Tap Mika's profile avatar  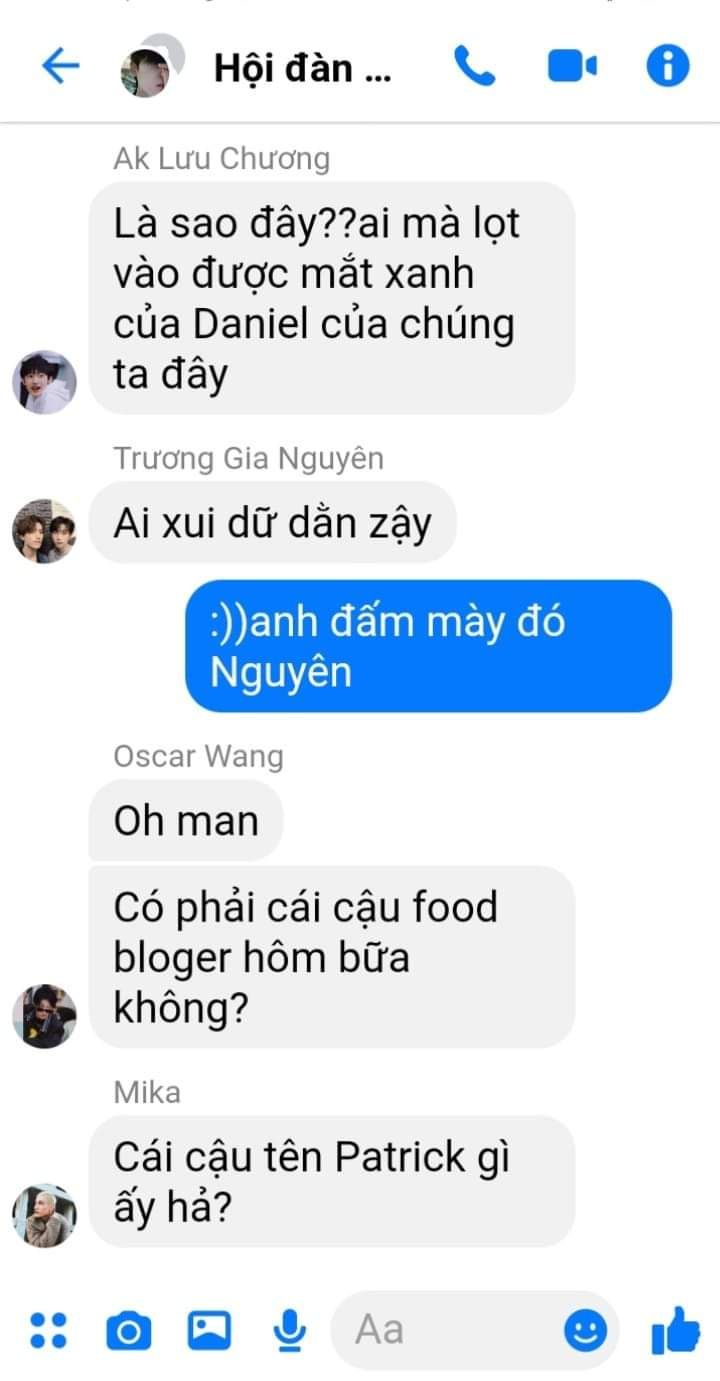(x=44, y=1215)
